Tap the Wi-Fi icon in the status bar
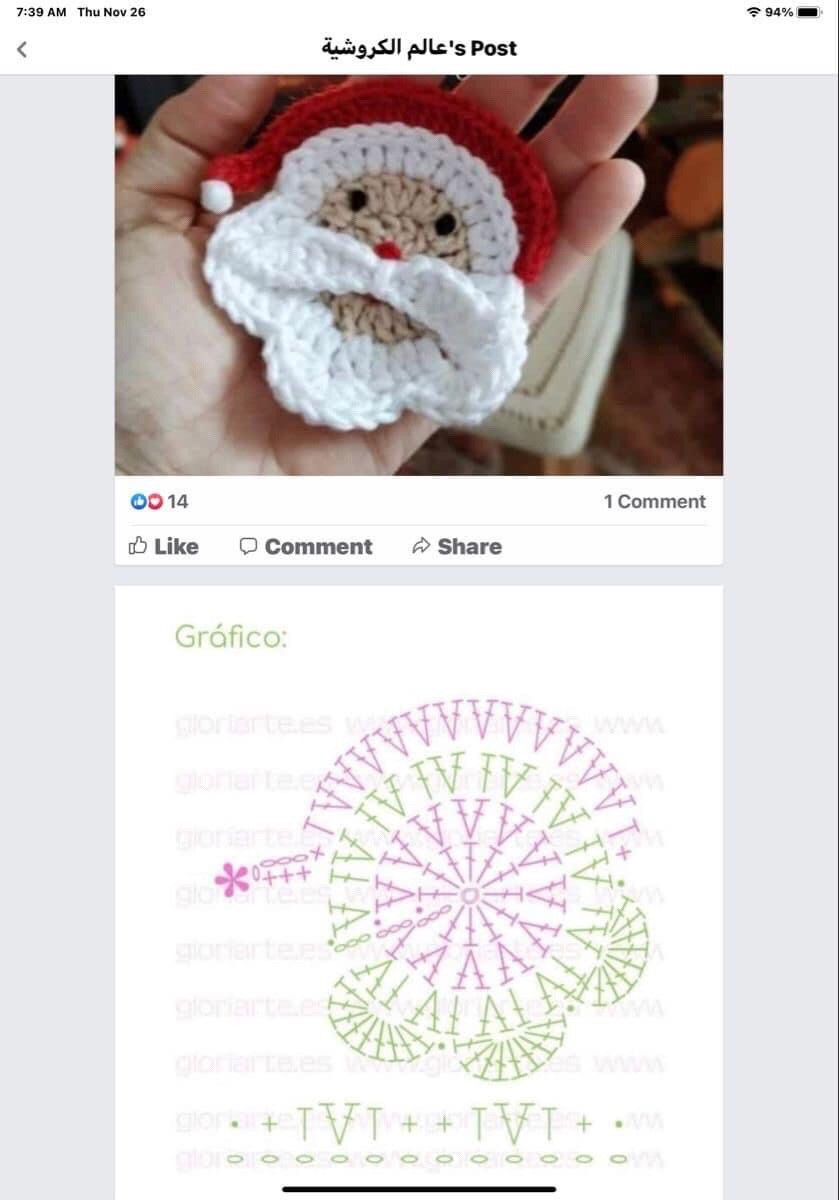Screen dimensions: 839x1200 click(751, 13)
